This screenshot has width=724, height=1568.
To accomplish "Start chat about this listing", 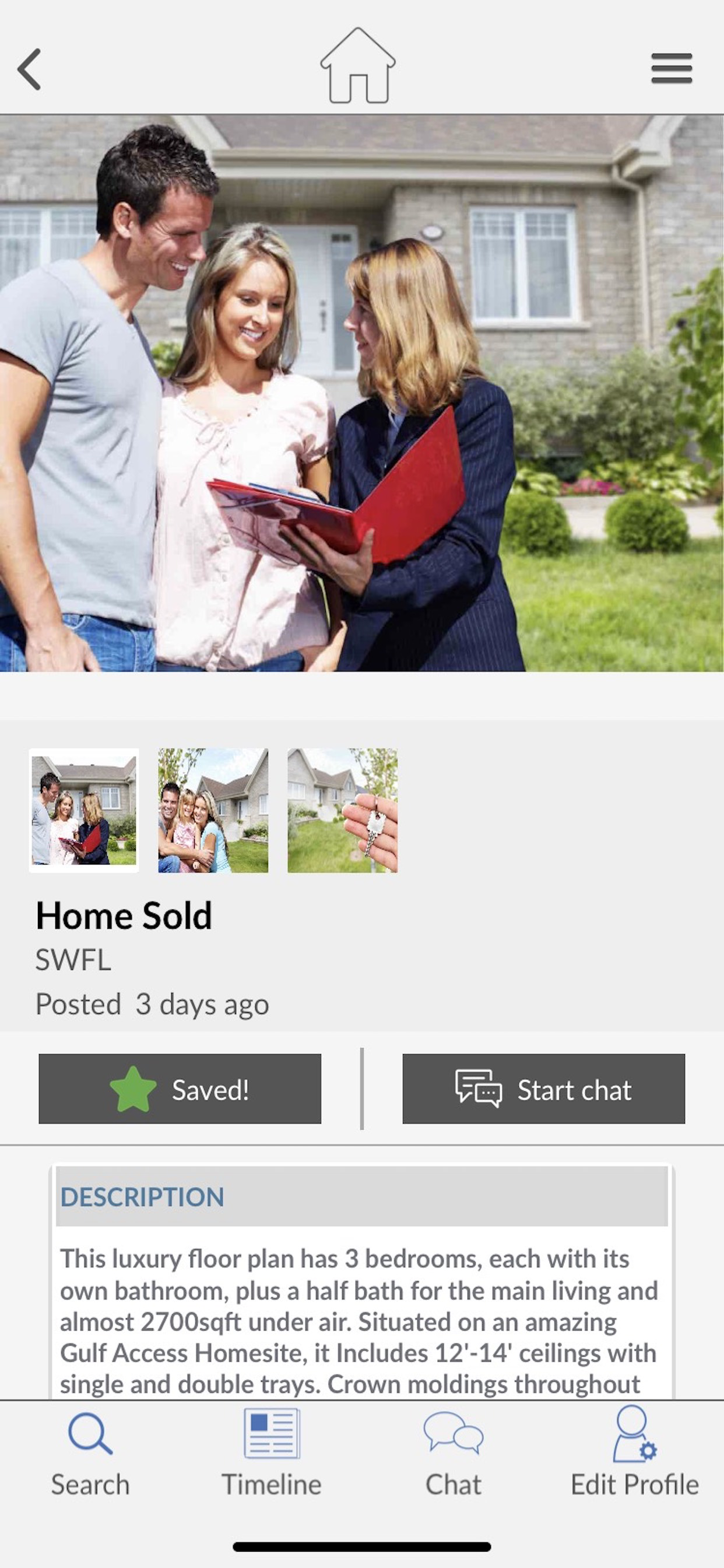I will (543, 1089).
